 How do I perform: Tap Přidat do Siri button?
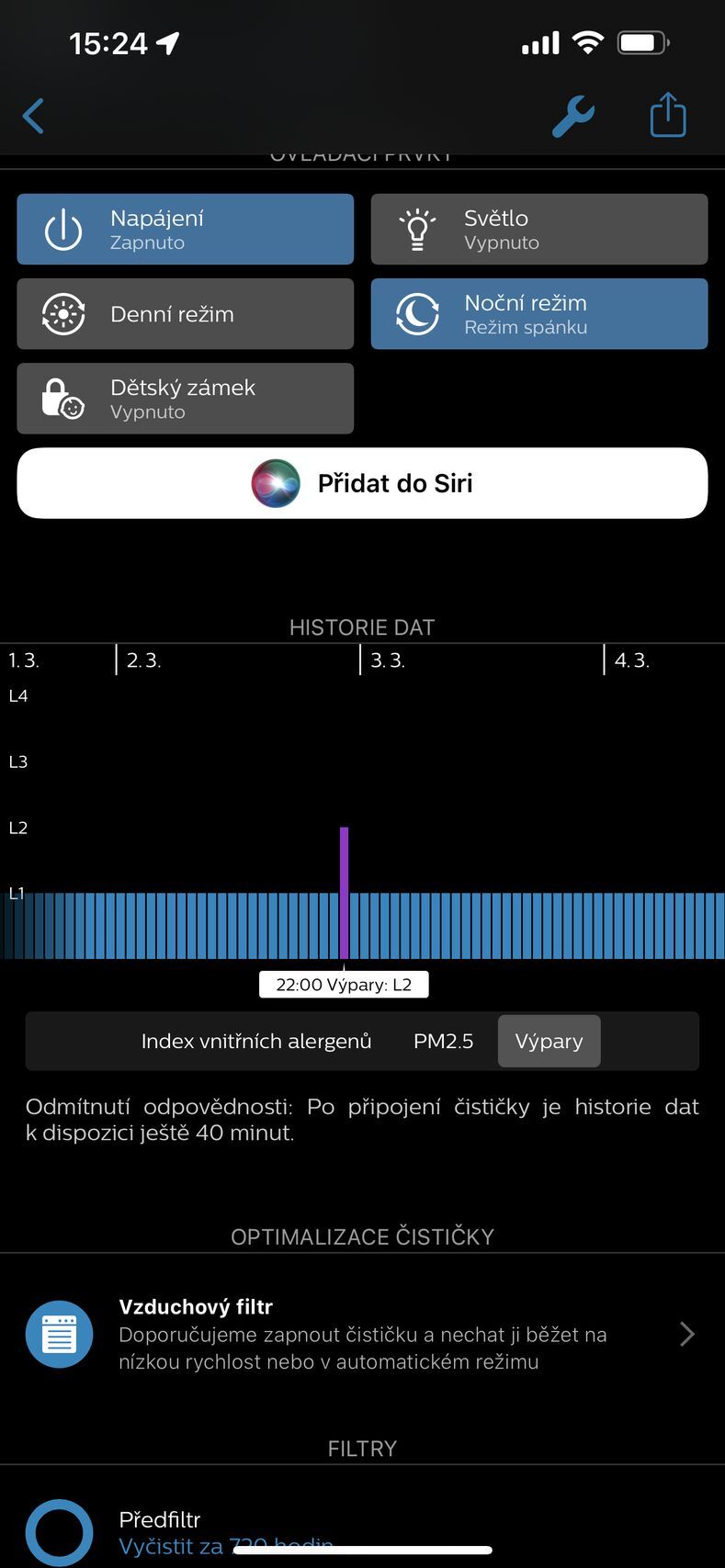[362, 483]
